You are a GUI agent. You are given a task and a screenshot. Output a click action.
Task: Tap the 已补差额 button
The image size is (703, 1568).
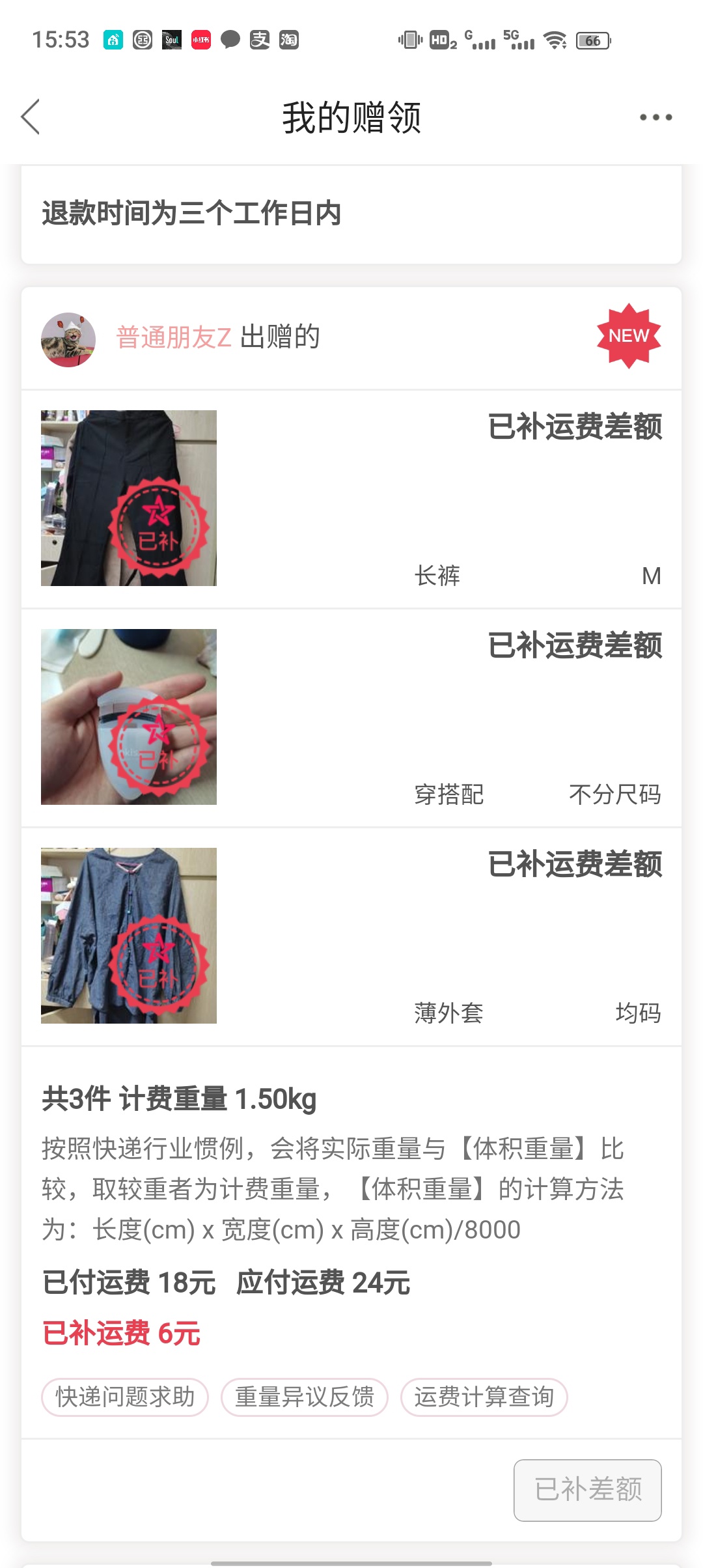pos(588,1490)
